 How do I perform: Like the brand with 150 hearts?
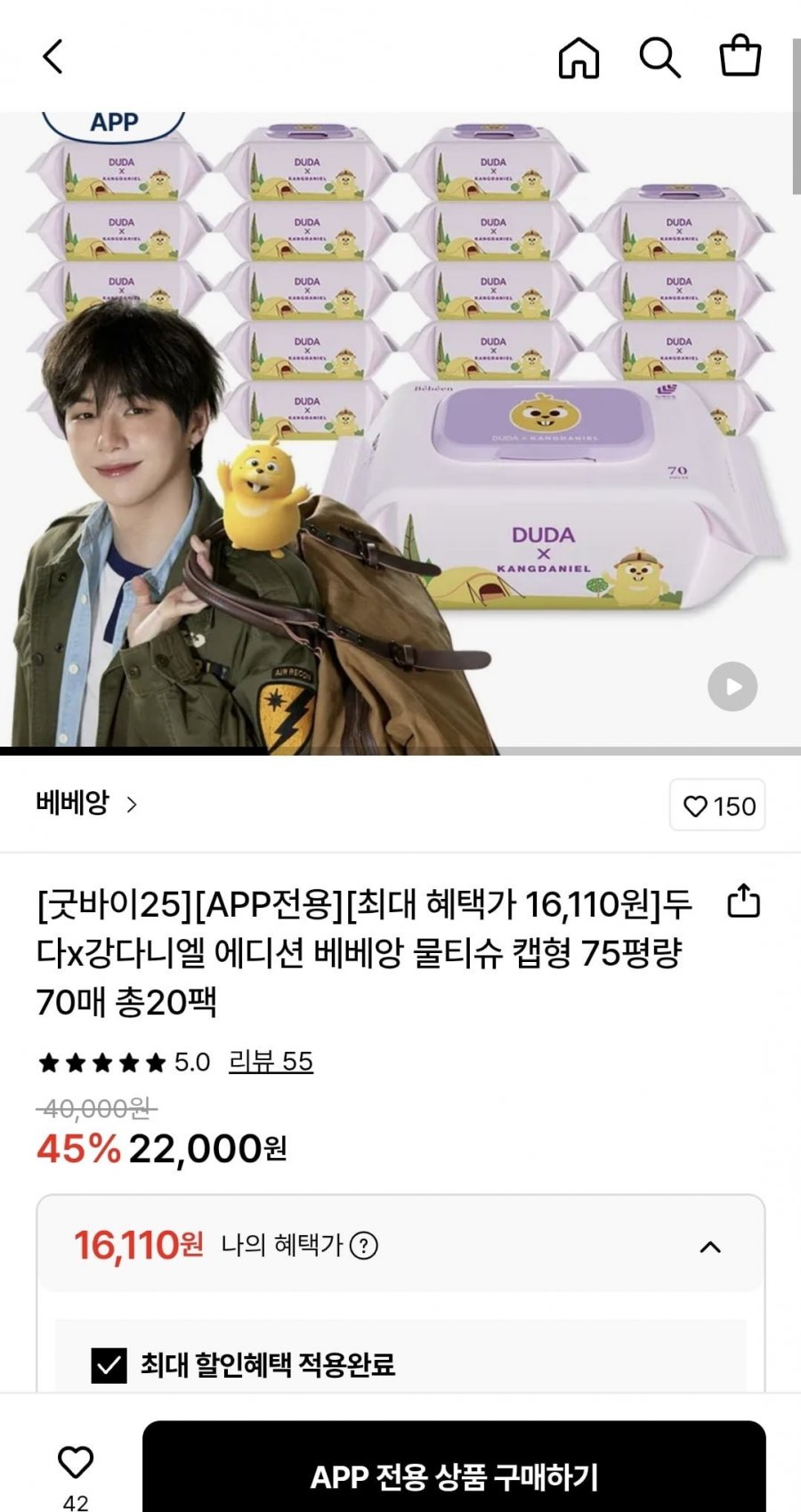(717, 805)
